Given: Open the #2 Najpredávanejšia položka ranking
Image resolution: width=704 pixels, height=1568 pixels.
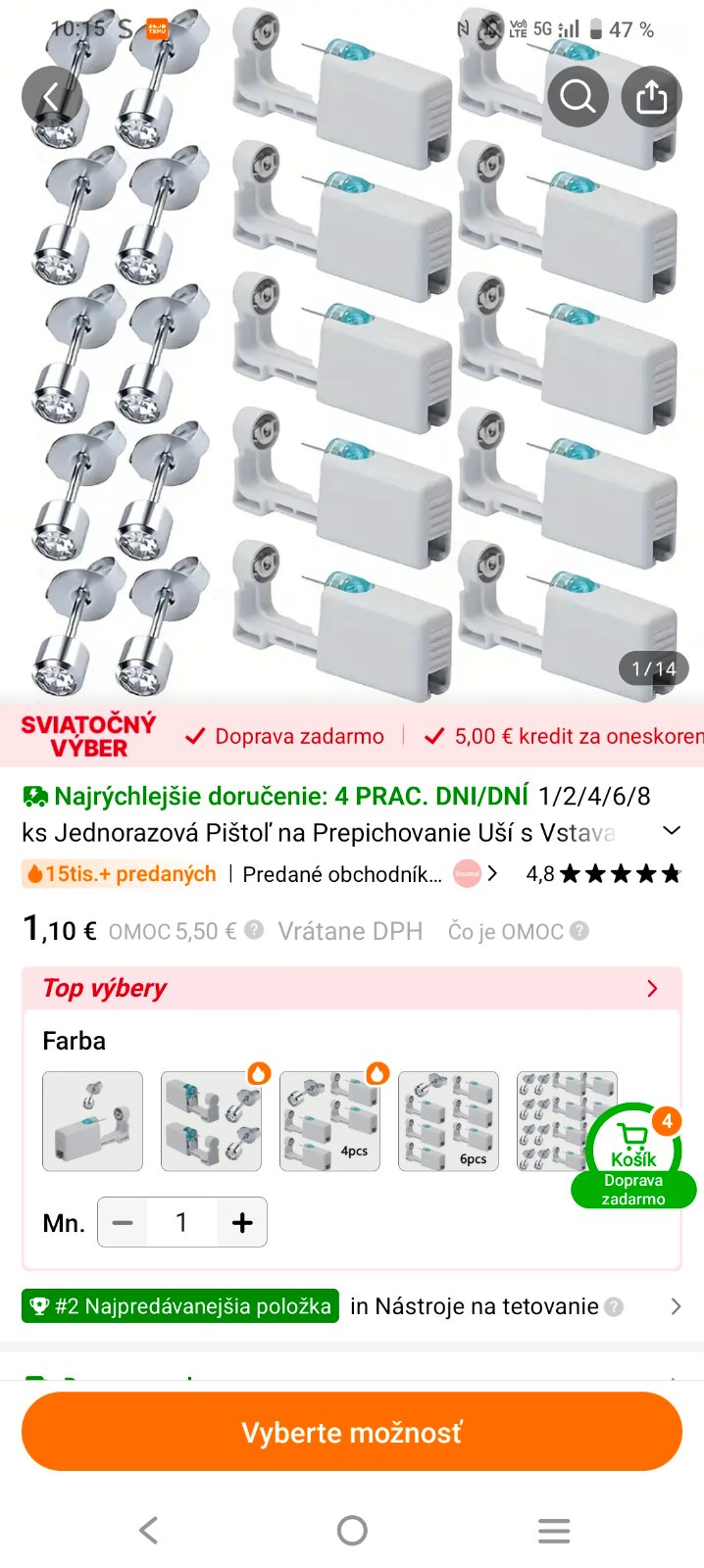Looking at the screenshot, I should pos(180,1306).
